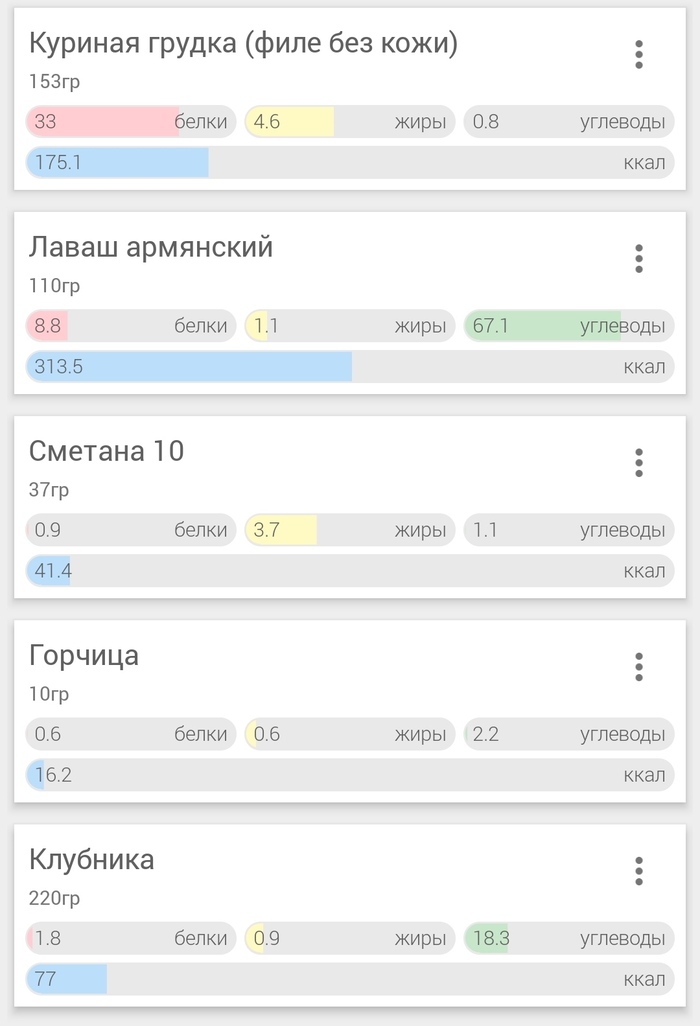
Task: Open overflow menu for Лаваш армянский
Action: tap(639, 259)
